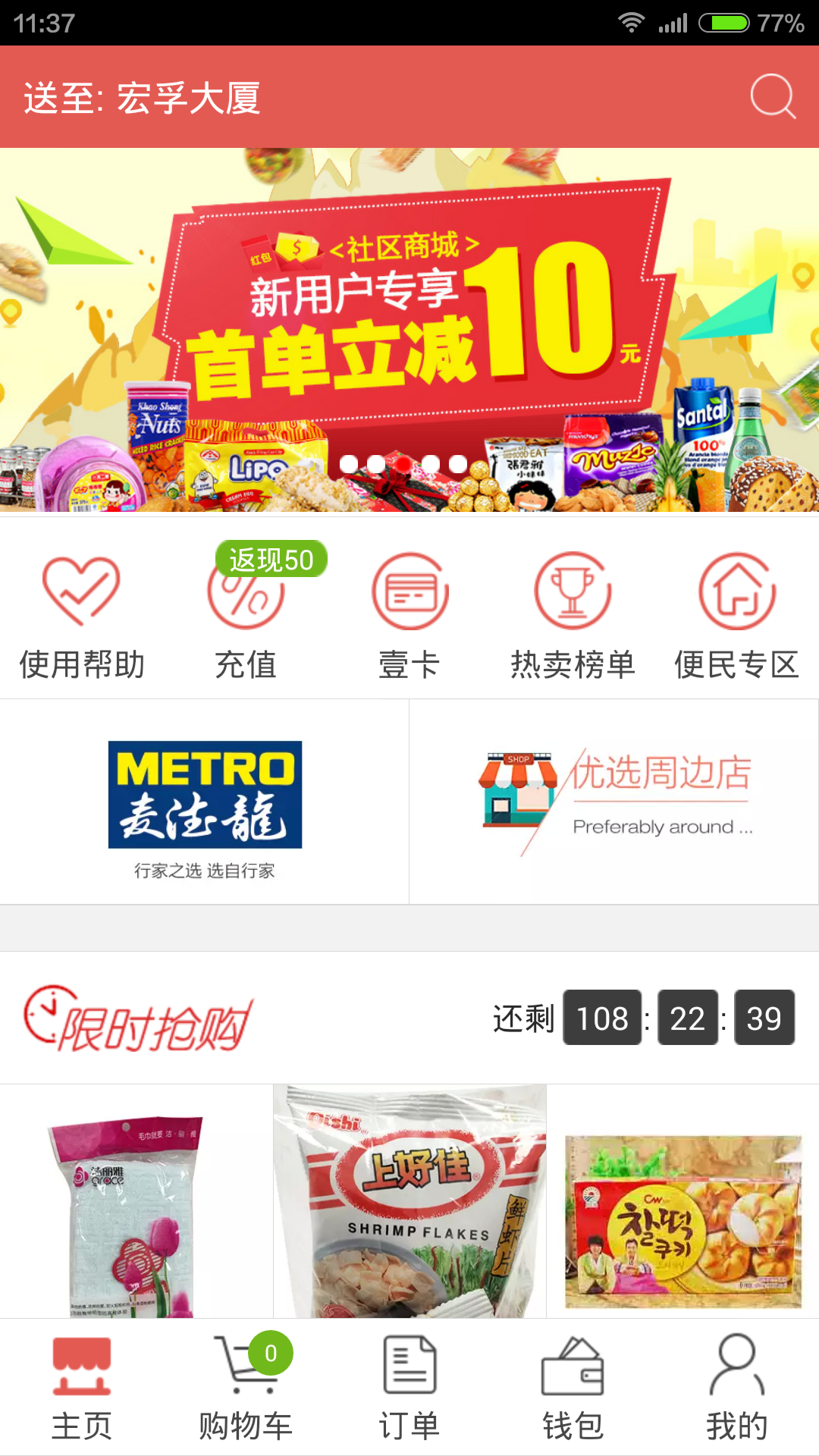Open the METRO 麦德龙 store
This screenshot has height=1456, width=819.
coord(205,802)
